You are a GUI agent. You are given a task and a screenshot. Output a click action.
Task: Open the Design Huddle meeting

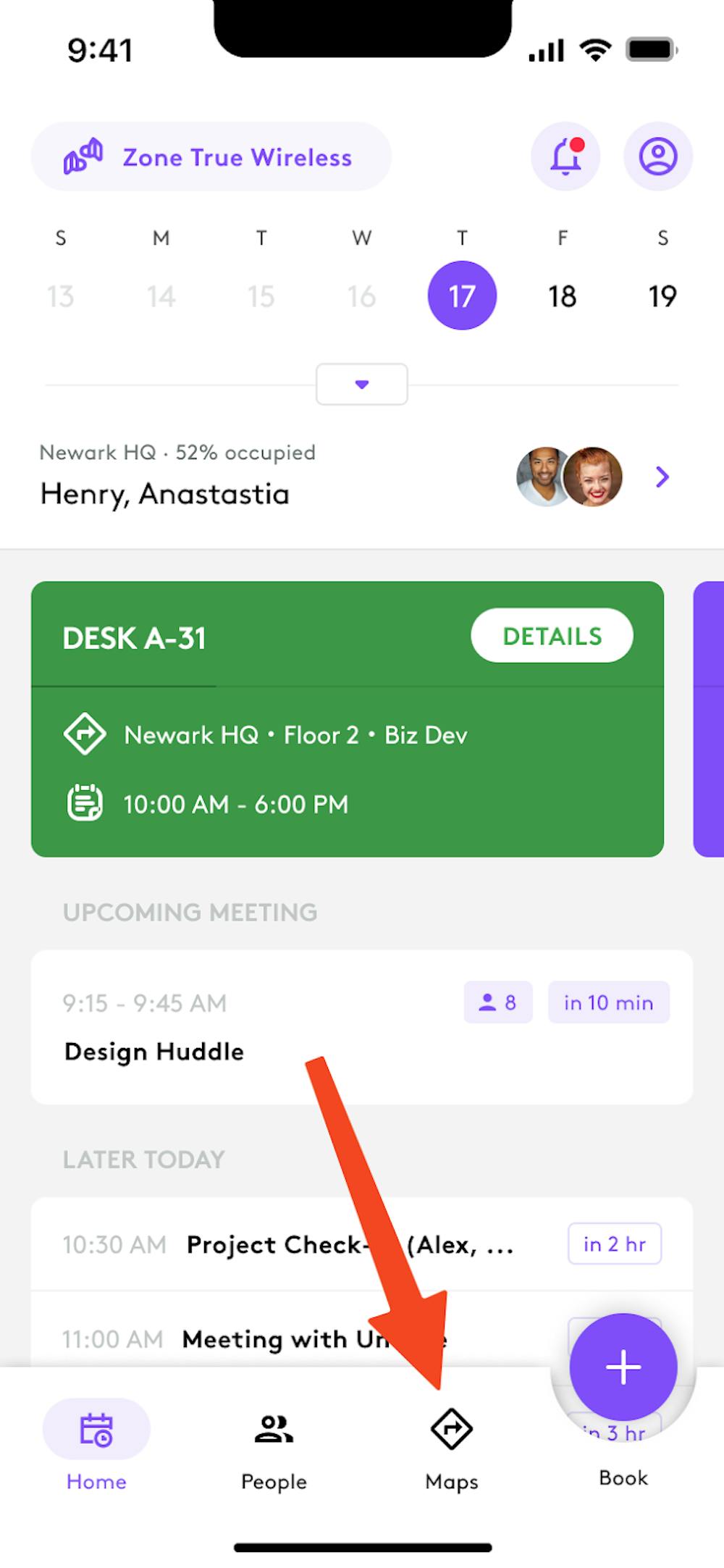tap(290, 1028)
